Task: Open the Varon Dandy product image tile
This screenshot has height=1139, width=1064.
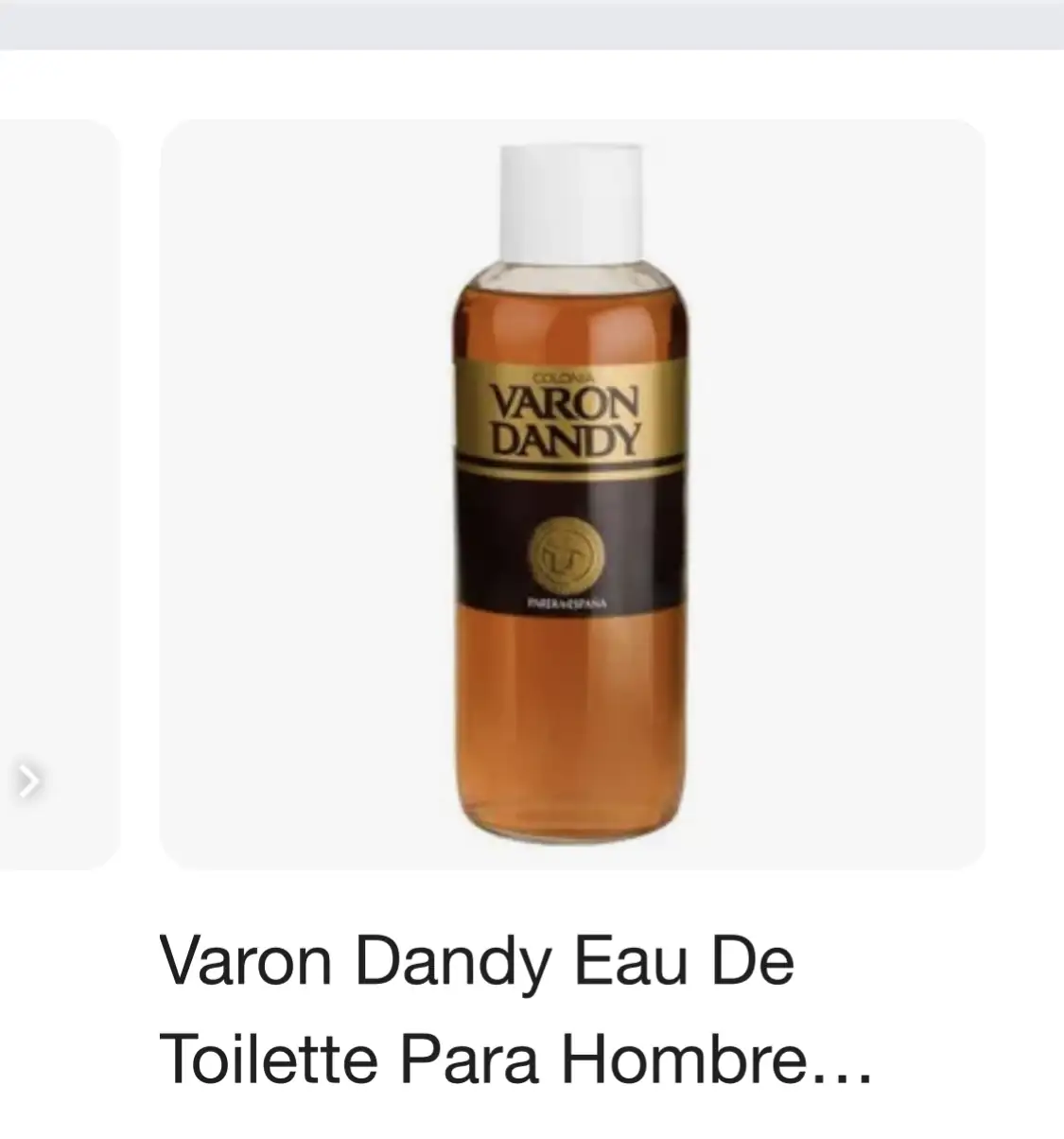Action: point(571,494)
